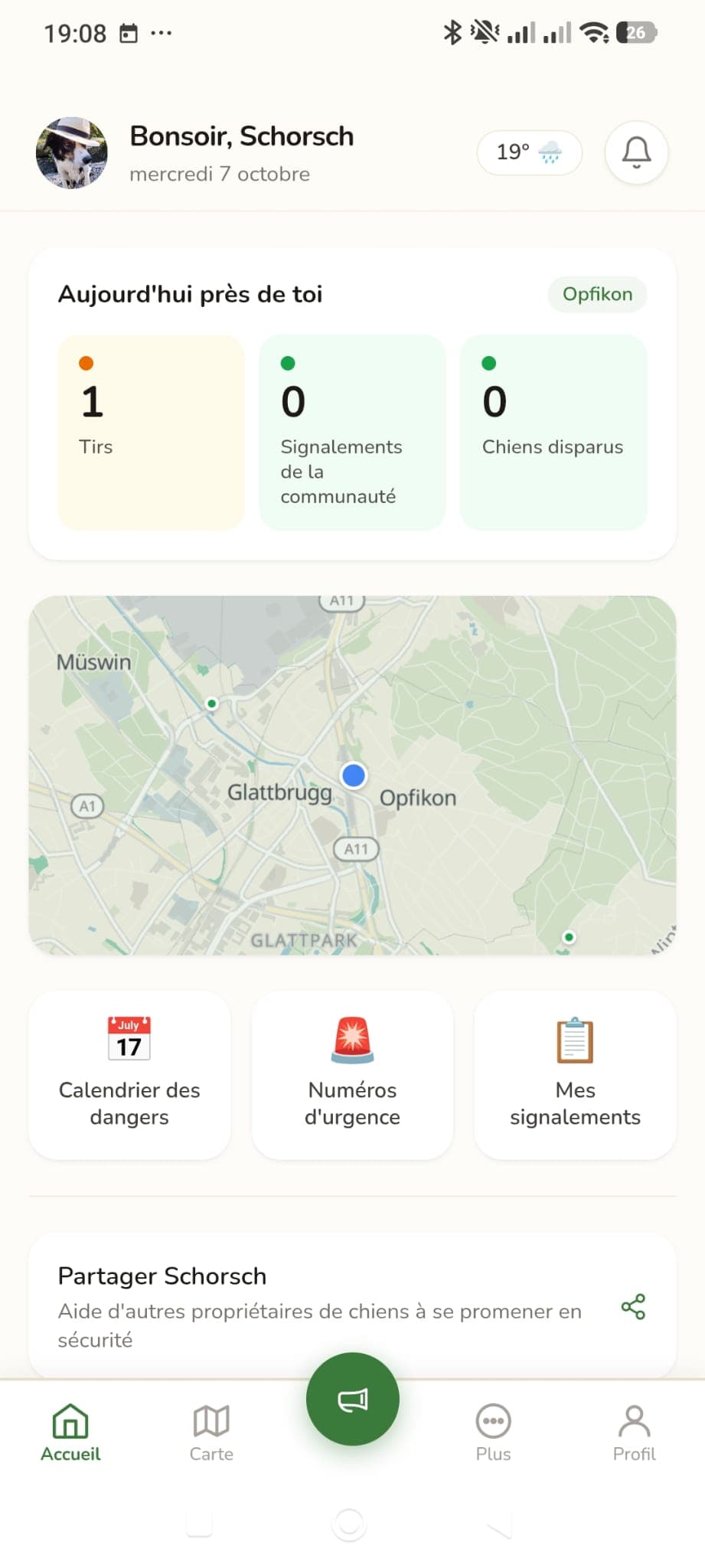Image resolution: width=705 pixels, height=1568 pixels.
Task: Switch to the Carte tab
Action: [x=211, y=1432]
